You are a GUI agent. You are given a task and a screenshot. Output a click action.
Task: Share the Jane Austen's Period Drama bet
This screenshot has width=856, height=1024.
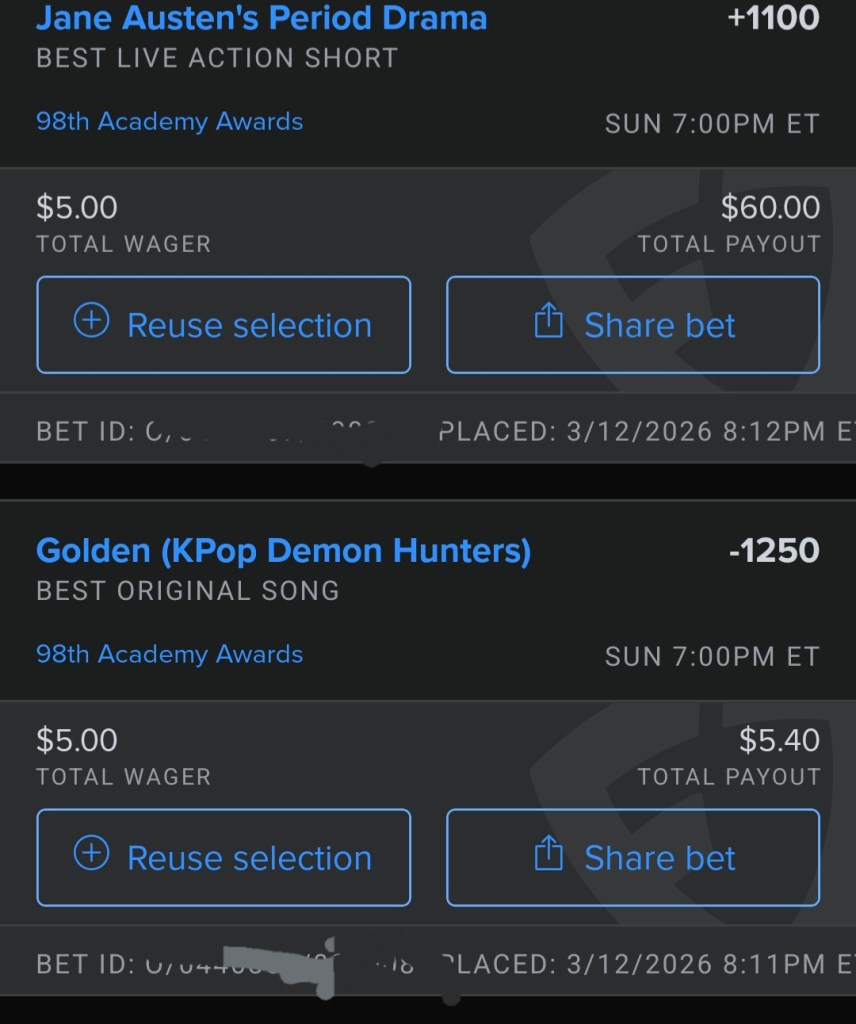click(632, 325)
